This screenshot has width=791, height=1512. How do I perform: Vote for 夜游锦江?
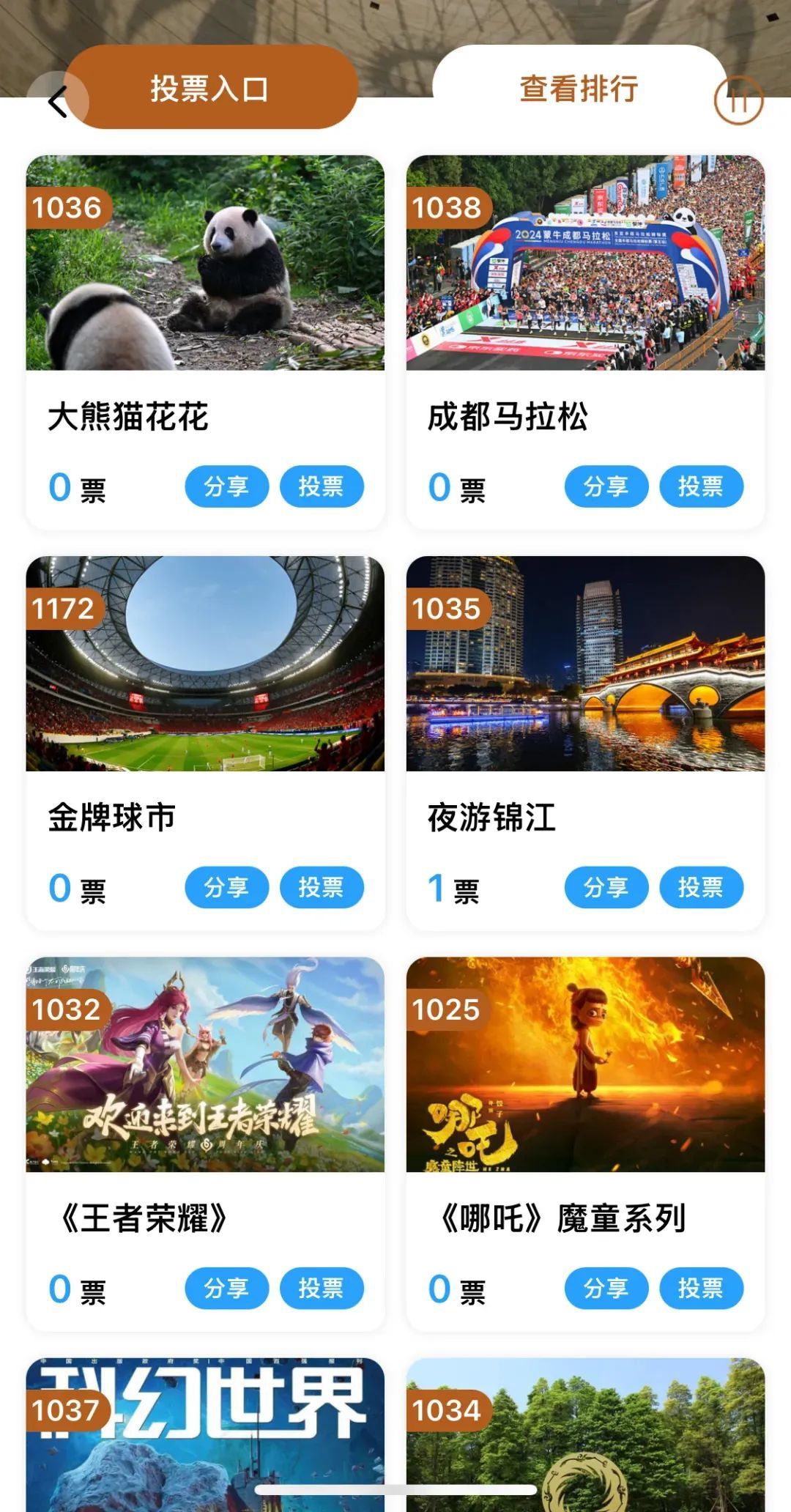701,887
